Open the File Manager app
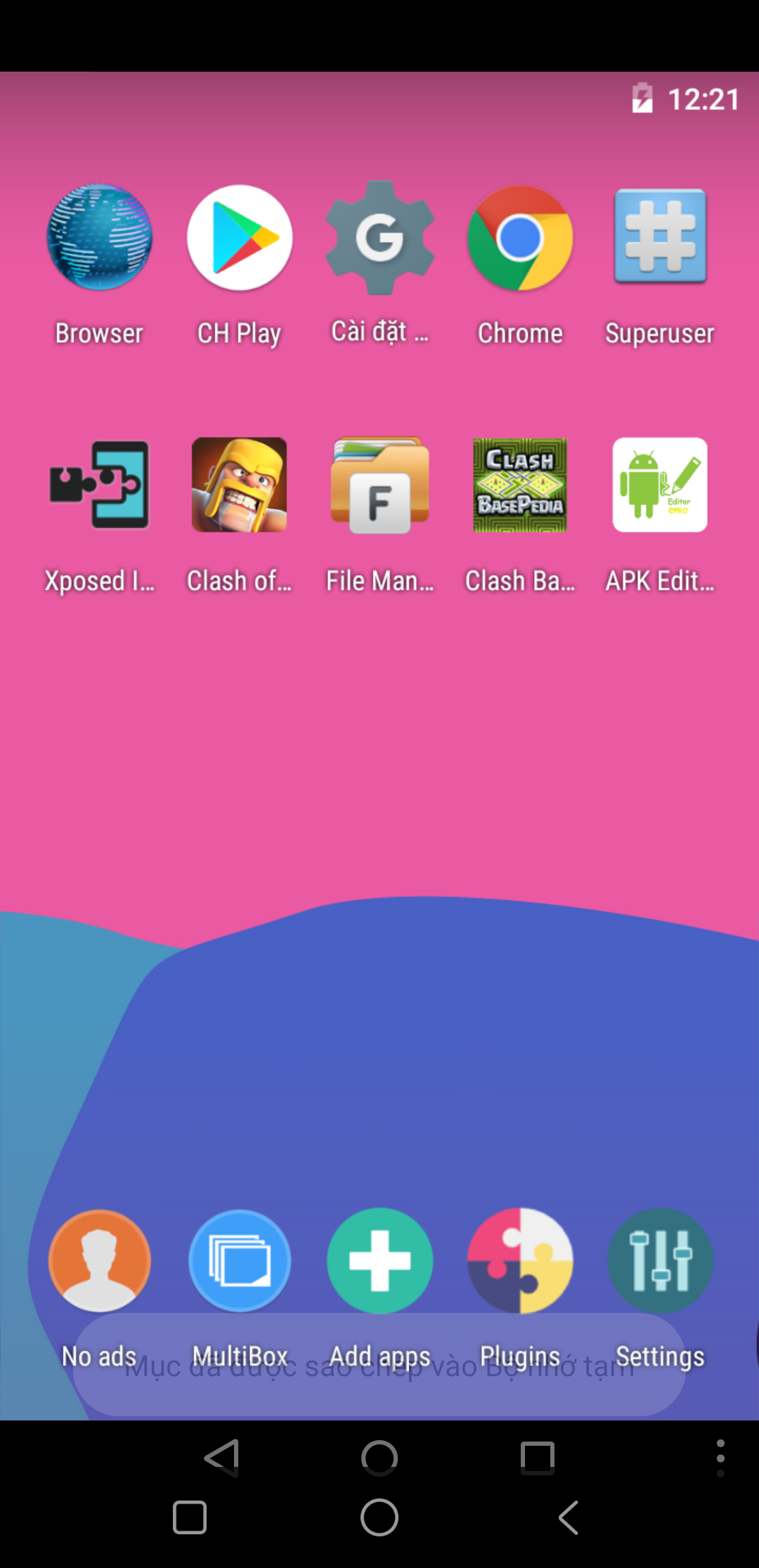Screen dimensions: 759x1568 pos(379,485)
